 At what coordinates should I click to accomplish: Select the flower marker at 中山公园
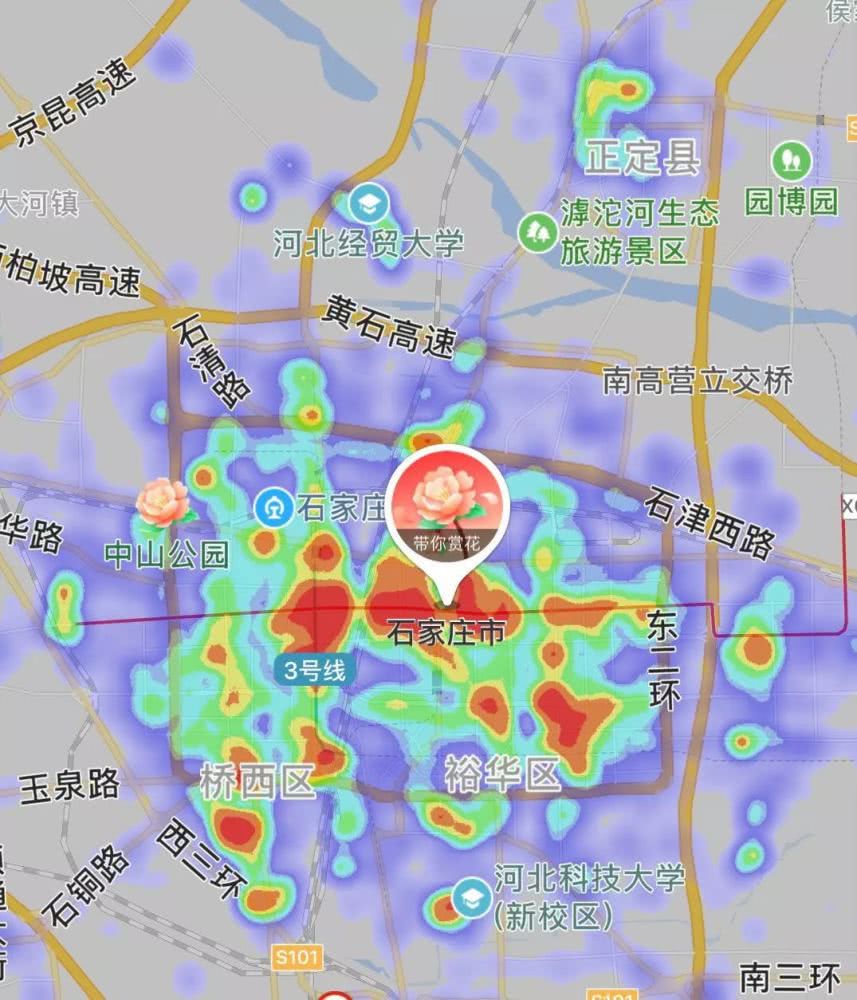click(x=162, y=502)
